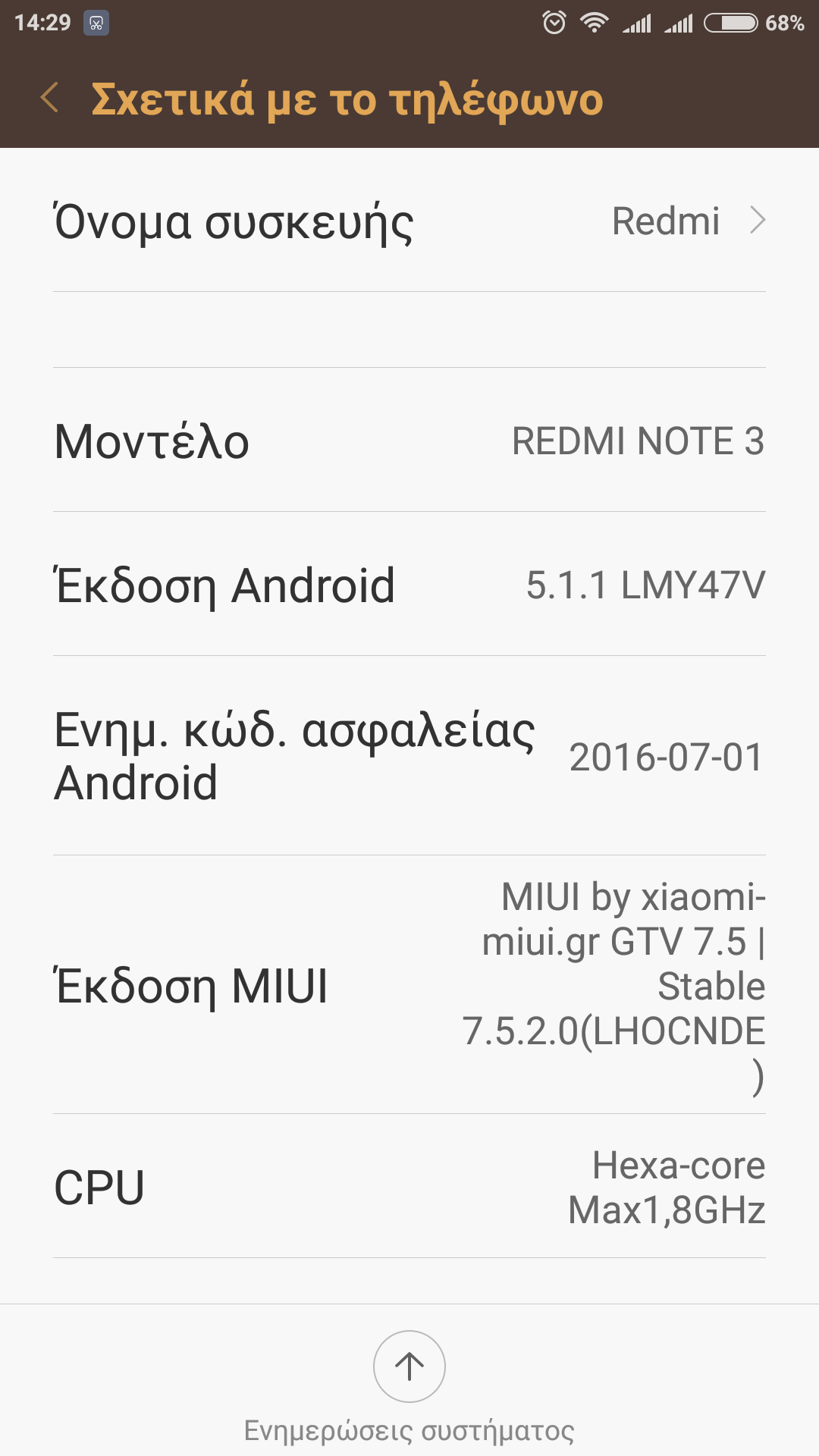Screen dimensions: 819x1456
Task: Tap the CPU row
Action: pos(409,1187)
